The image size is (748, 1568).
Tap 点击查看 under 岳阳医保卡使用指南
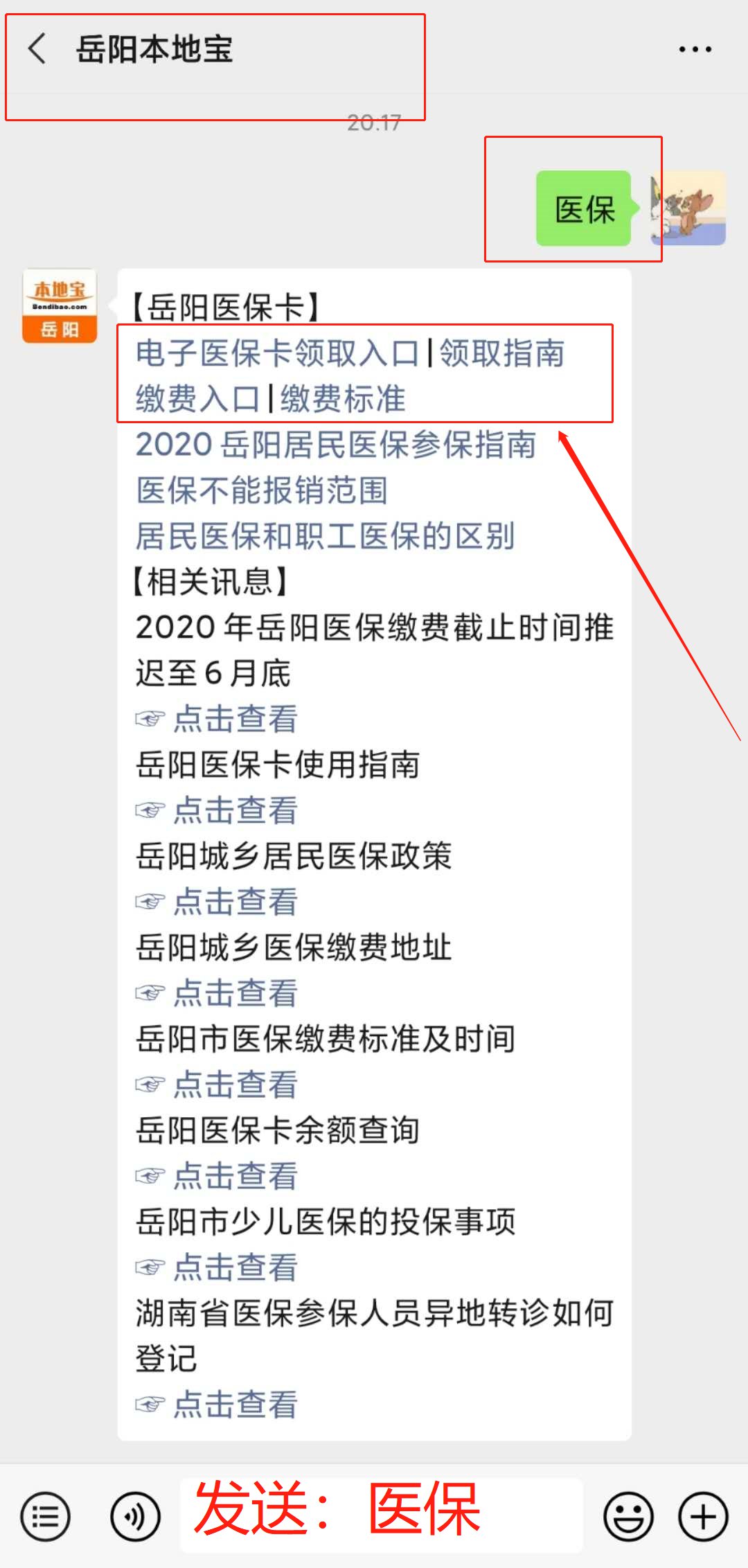pyautogui.click(x=235, y=810)
